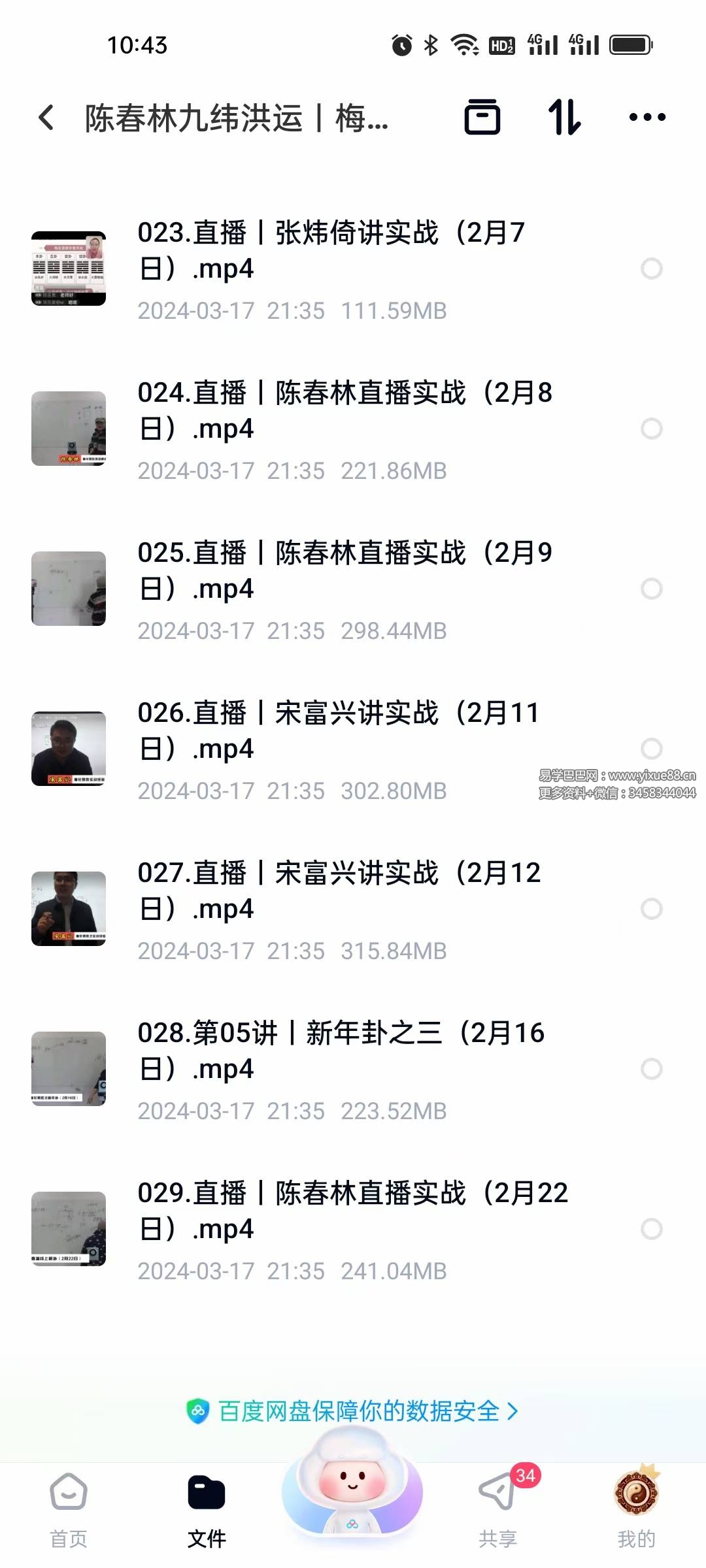706x1568 pixels.
Task: Open the sort order options
Action: pyautogui.click(x=564, y=118)
